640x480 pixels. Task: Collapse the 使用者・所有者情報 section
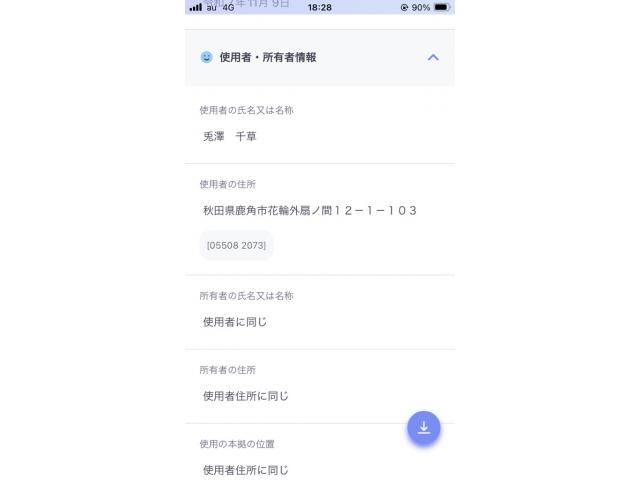pos(433,58)
